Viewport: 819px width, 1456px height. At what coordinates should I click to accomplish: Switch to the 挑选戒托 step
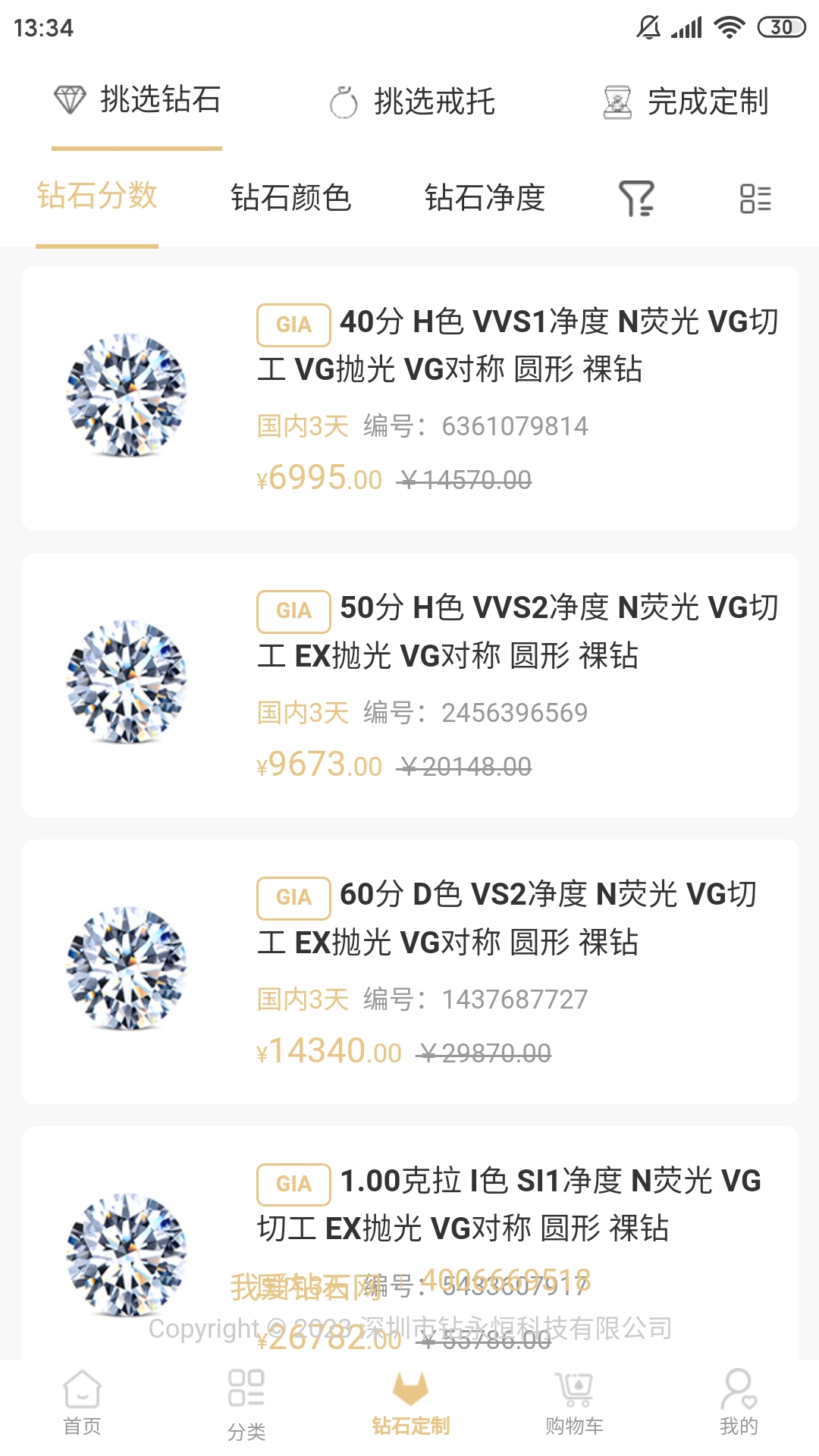tap(413, 100)
